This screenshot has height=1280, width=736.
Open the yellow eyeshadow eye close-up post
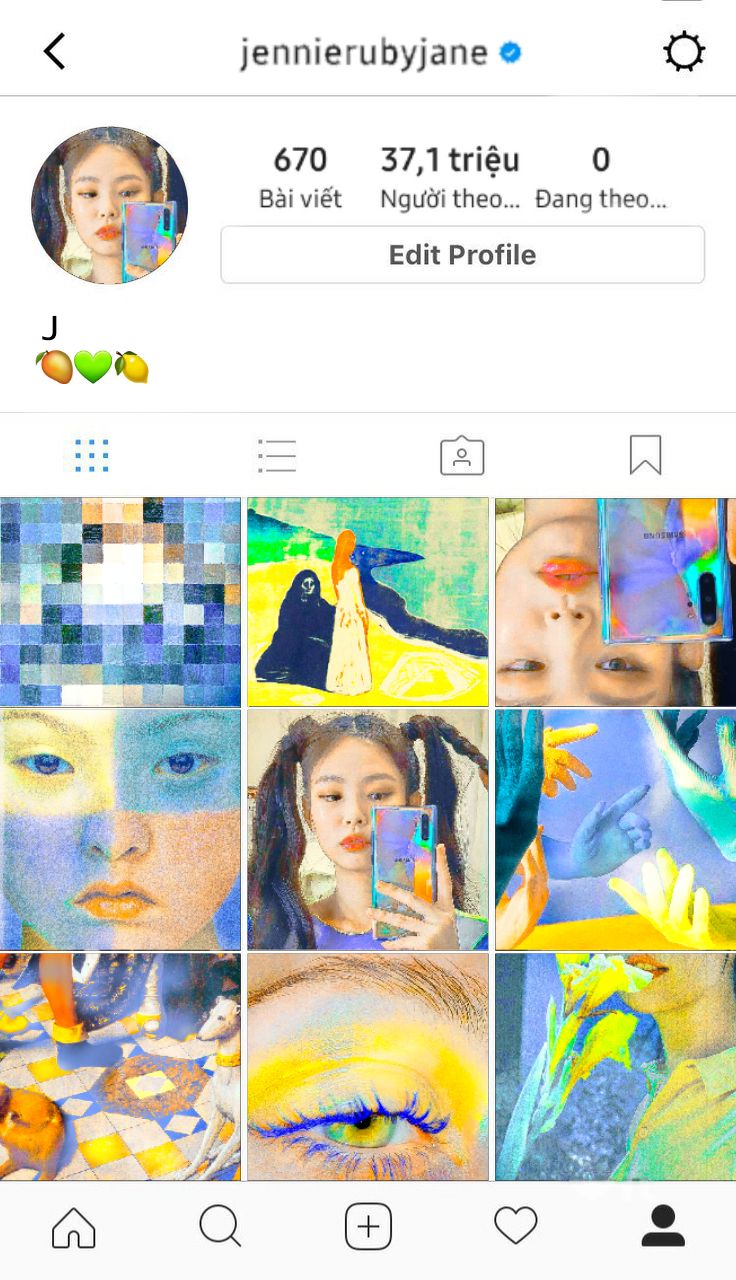tap(368, 1066)
